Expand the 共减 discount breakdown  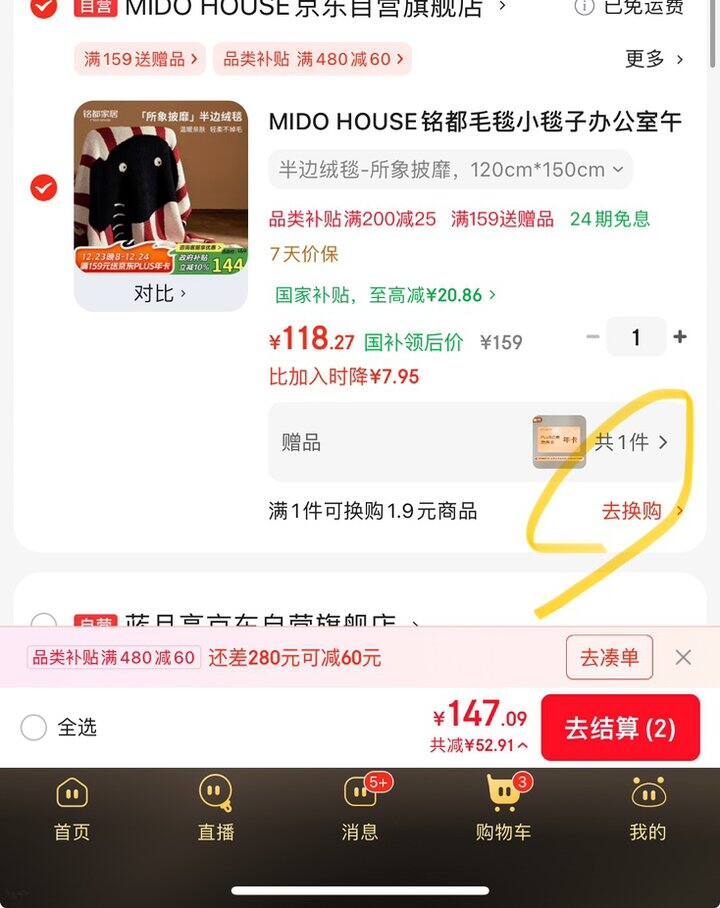click(x=479, y=746)
